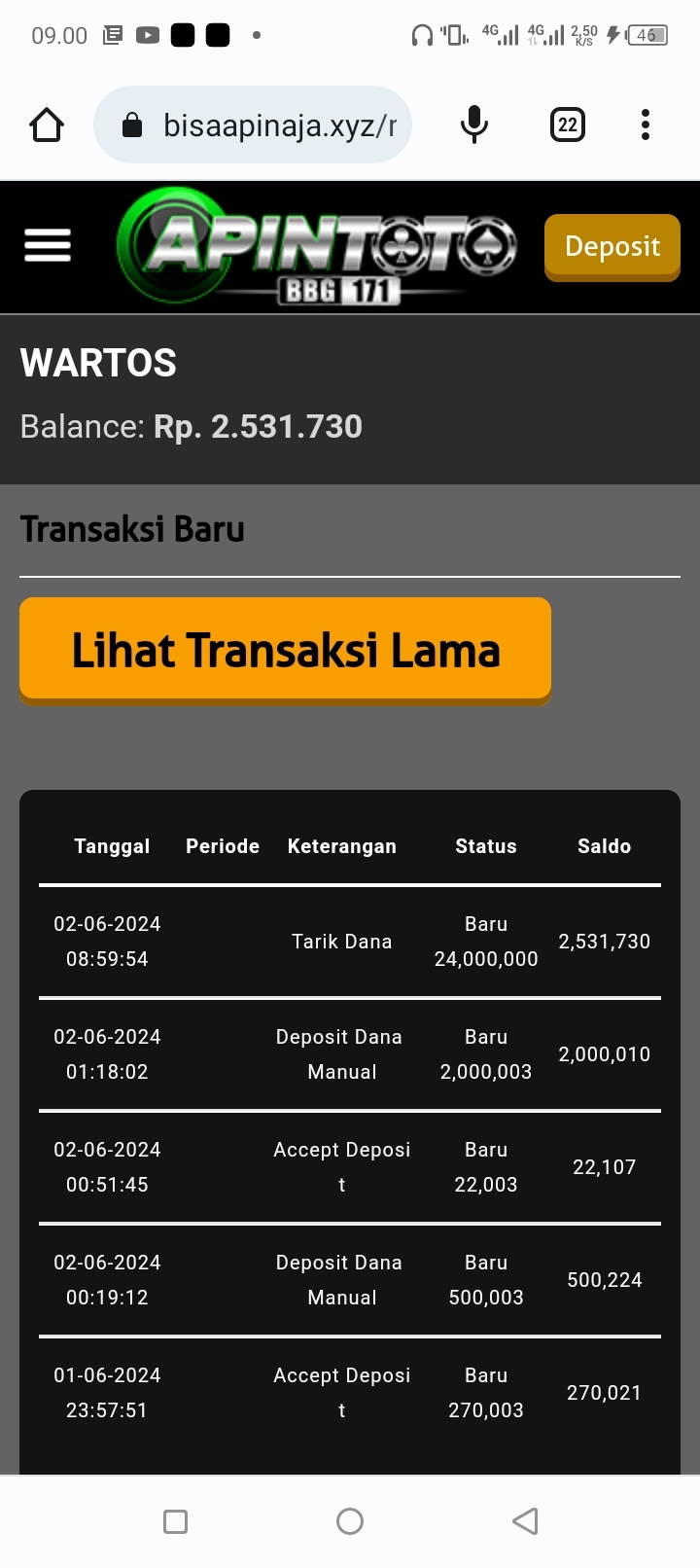Tap the APINTOTO logo to go home
The height and width of the screenshot is (1568, 700).
click(316, 247)
